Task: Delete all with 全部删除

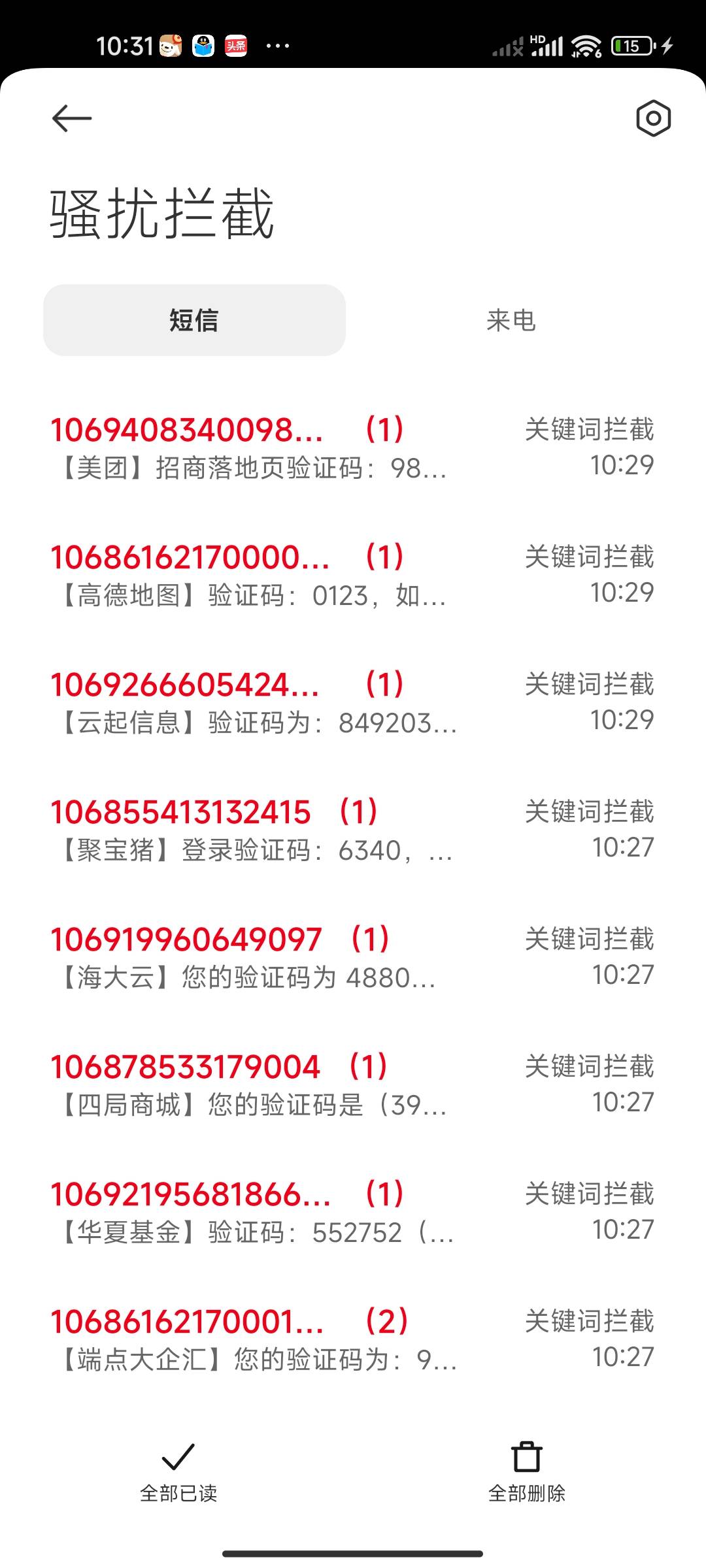Action: [527, 1473]
